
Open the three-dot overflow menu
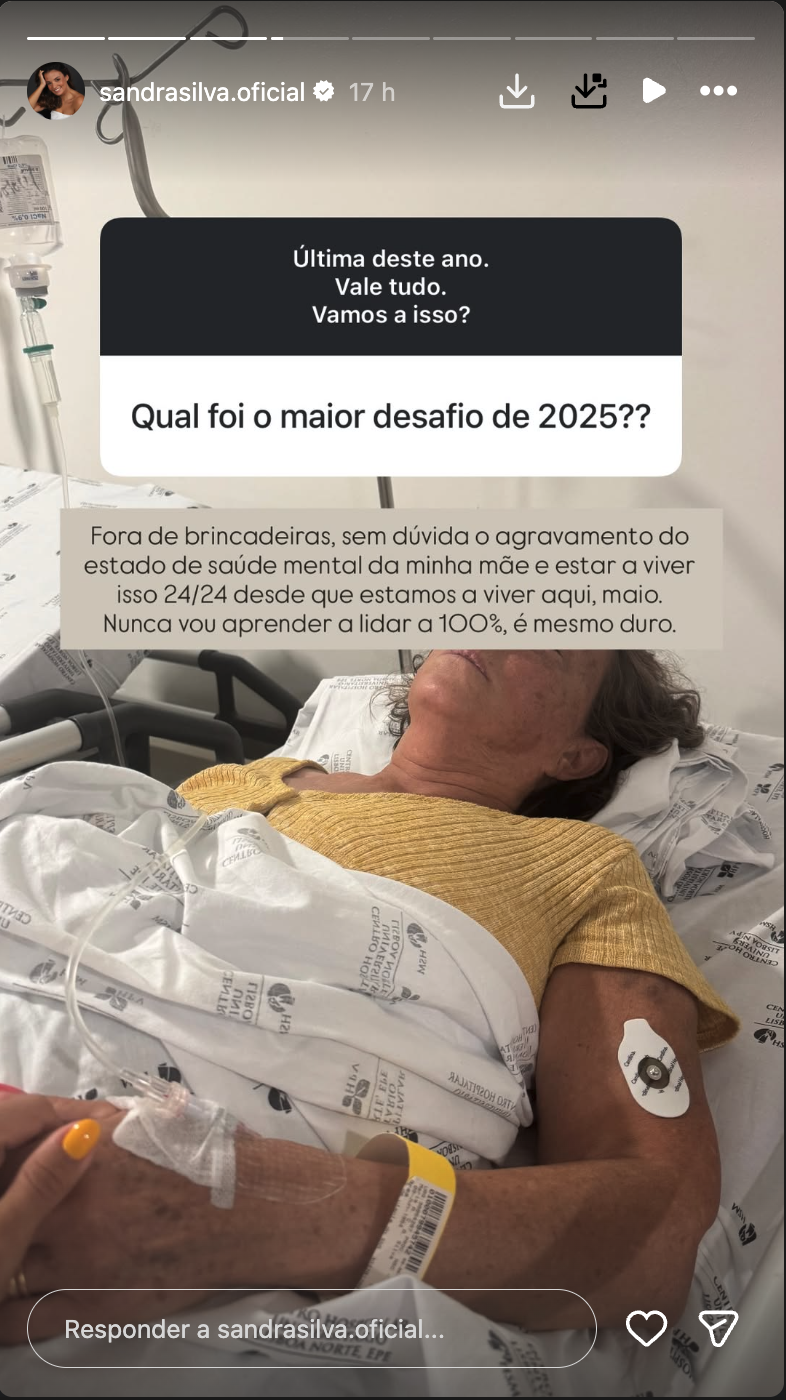tap(718, 91)
